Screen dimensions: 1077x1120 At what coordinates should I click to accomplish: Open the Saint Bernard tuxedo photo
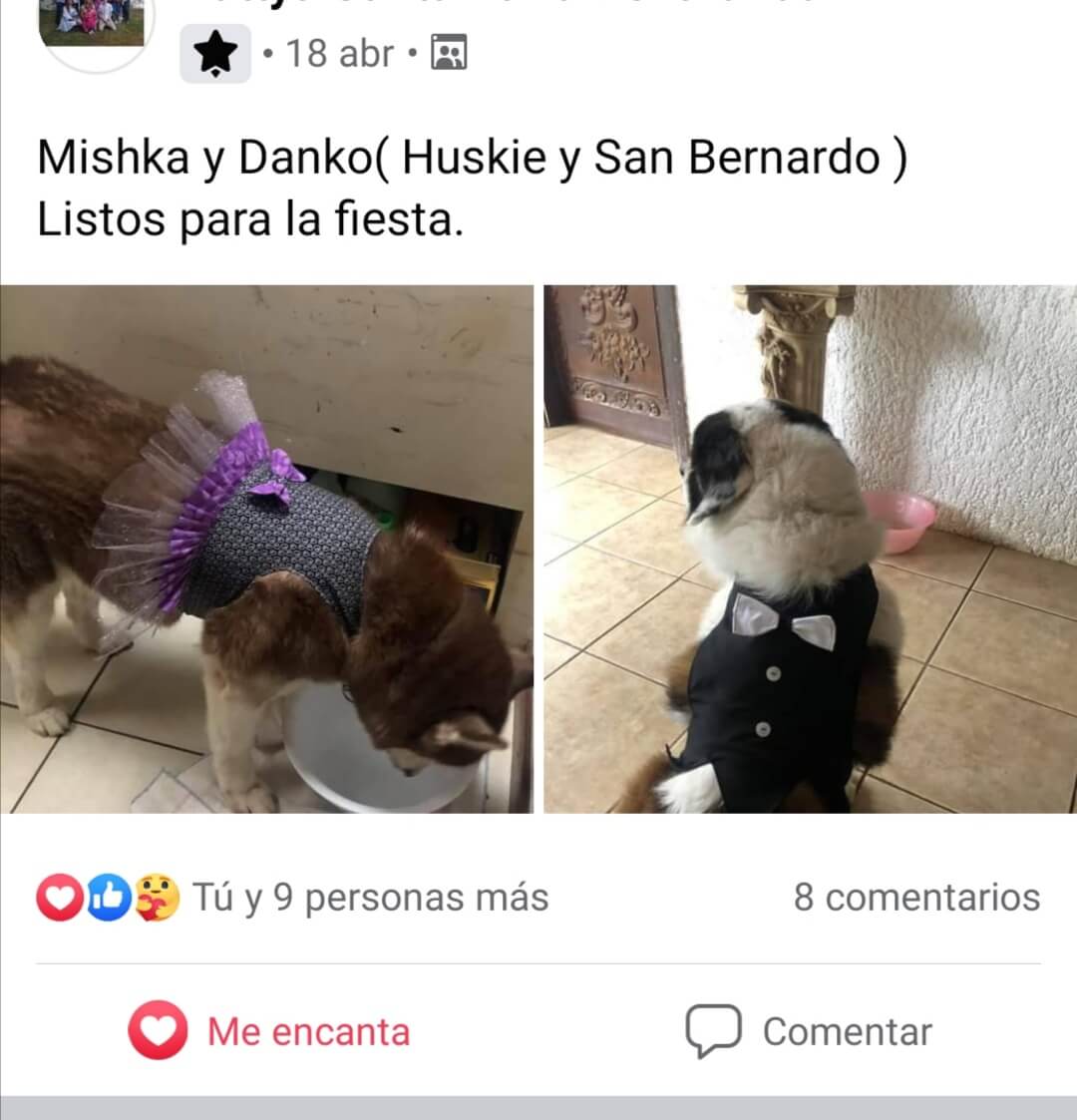(x=810, y=549)
